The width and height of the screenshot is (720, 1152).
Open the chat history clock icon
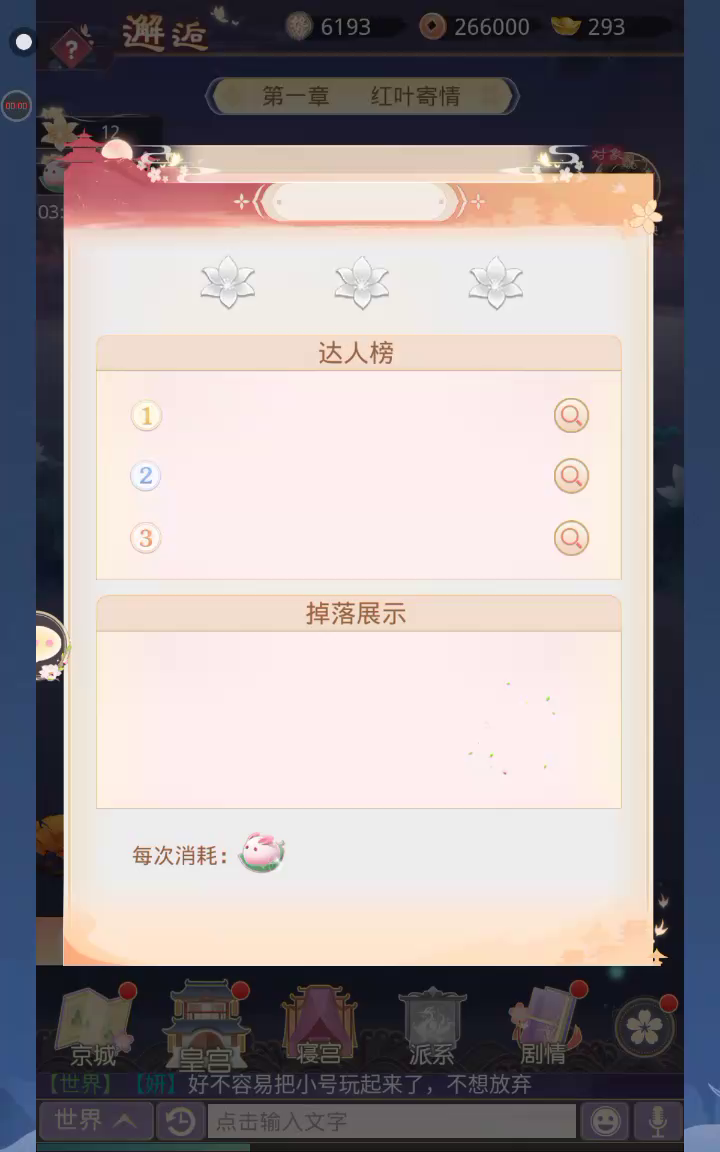[180, 1121]
